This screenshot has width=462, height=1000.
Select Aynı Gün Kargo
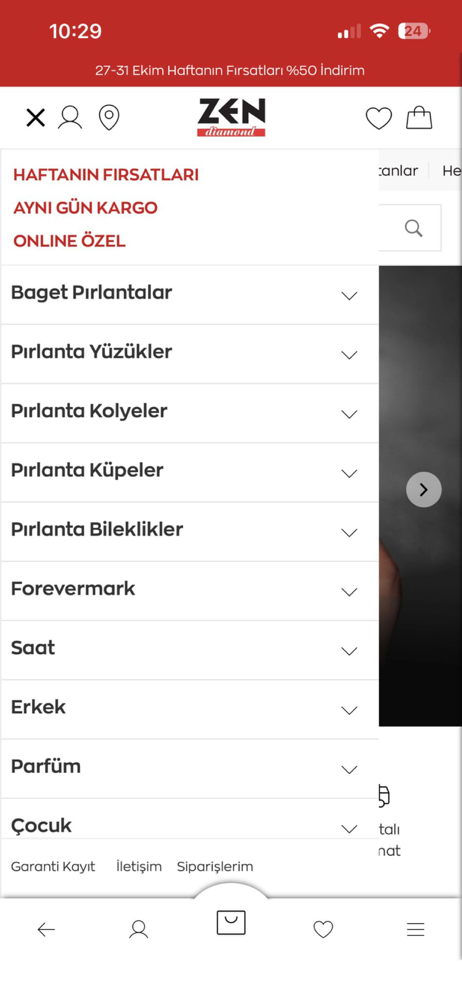(x=86, y=208)
